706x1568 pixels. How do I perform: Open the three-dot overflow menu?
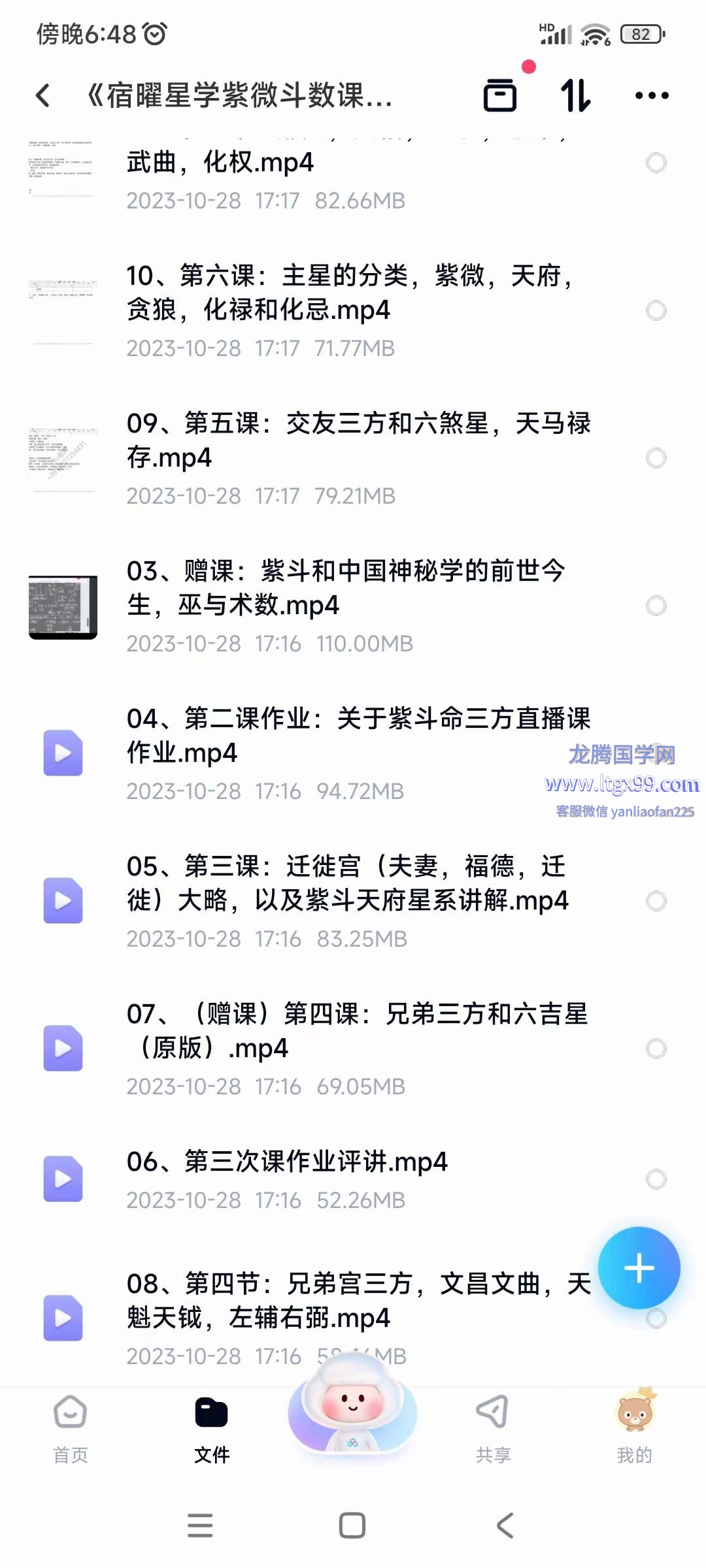tap(652, 95)
